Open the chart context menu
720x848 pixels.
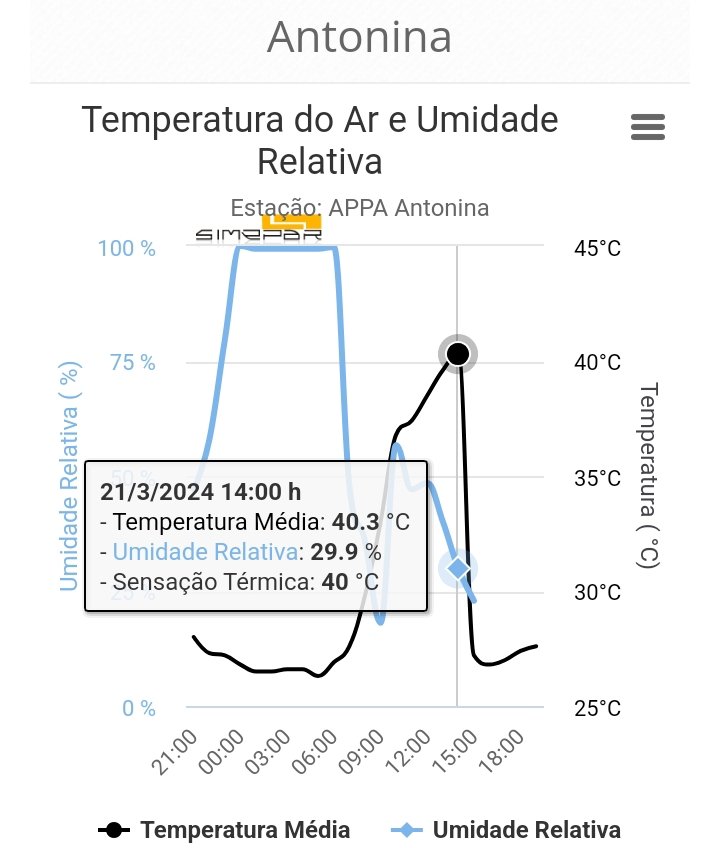click(x=648, y=127)
